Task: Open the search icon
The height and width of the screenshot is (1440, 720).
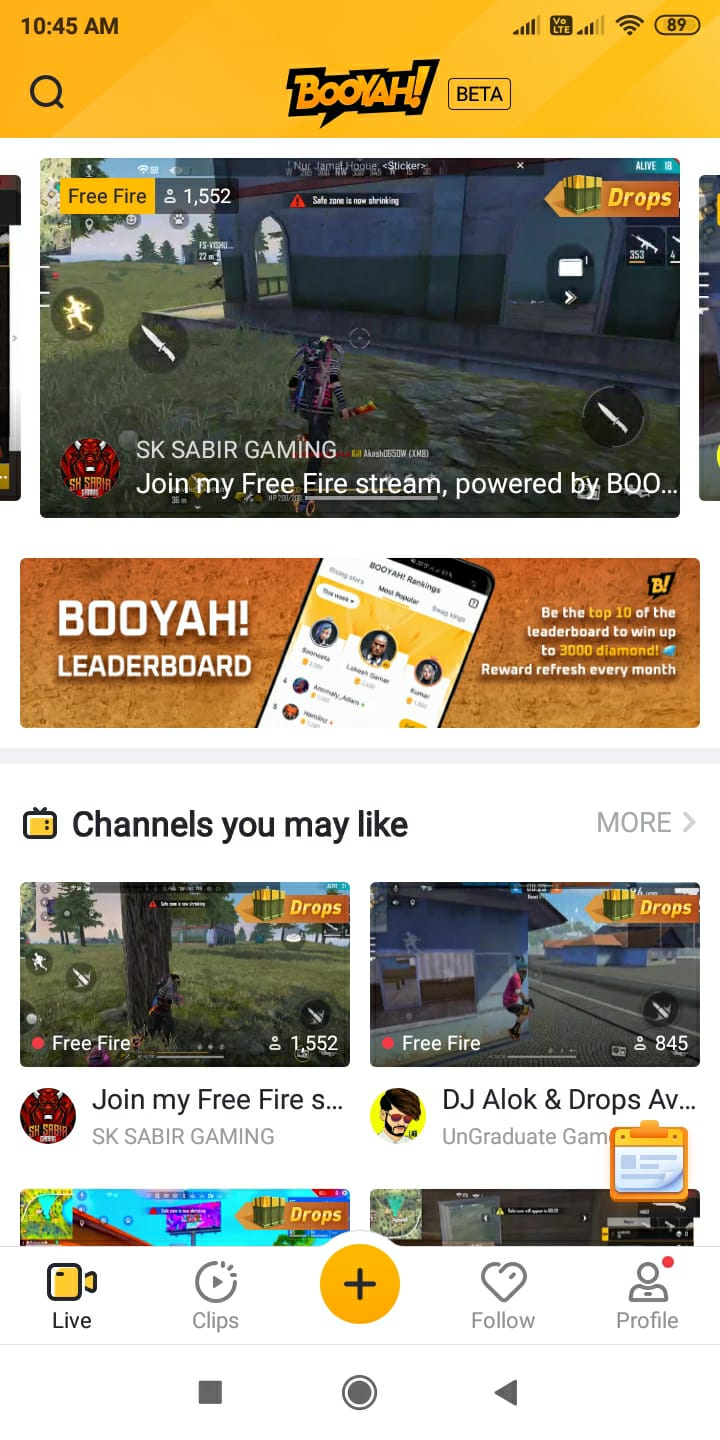Action: click(x=47, y=93)
